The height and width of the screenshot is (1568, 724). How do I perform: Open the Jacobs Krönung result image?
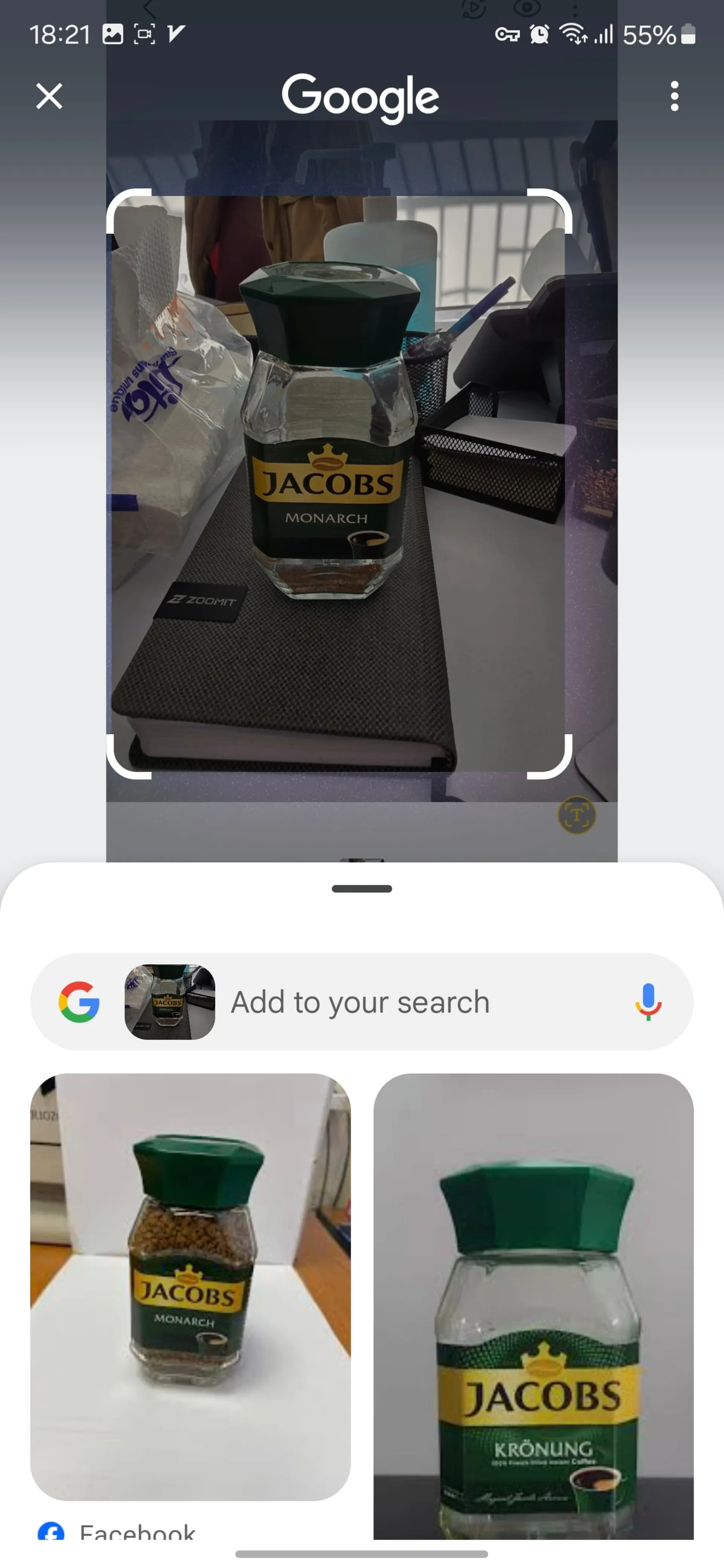tap(534, 1306)
